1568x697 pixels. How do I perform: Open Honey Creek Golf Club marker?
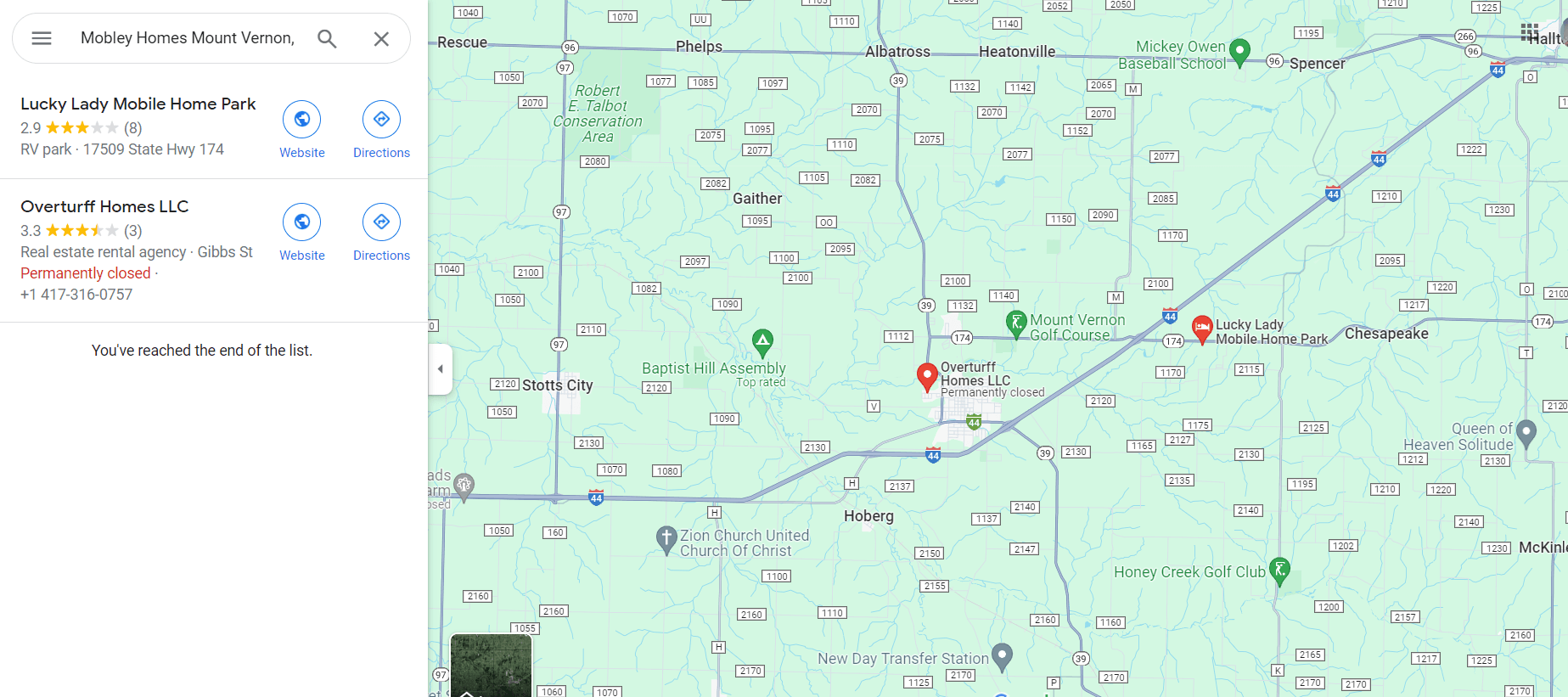(1279, 570)
